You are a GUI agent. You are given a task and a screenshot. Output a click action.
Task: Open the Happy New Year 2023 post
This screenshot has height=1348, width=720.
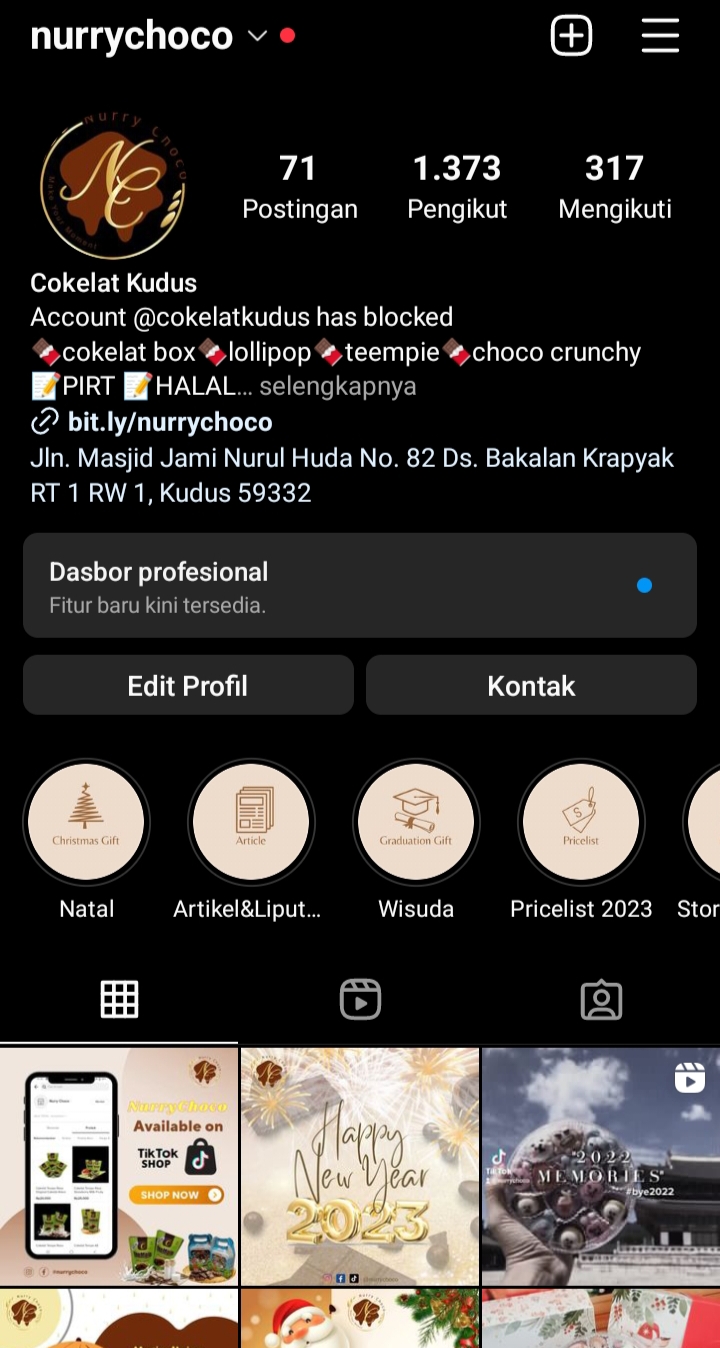point(360,1166)
